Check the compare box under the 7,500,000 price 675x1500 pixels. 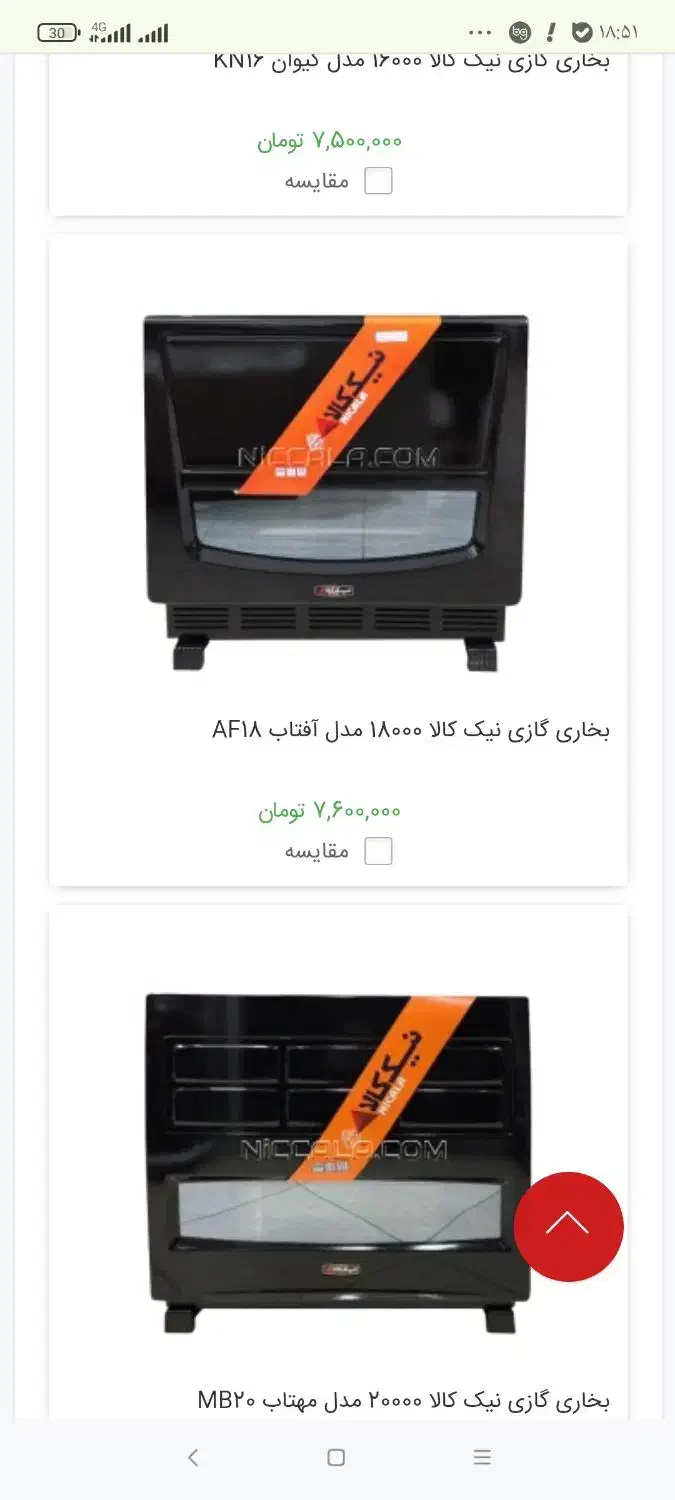click(x=378, y=181)
